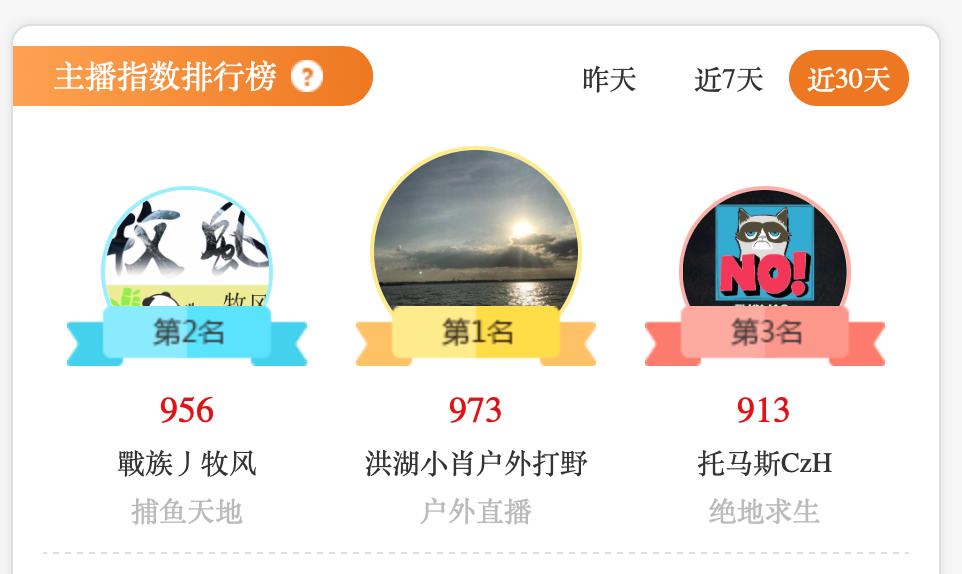Screen dimensions: 962x574
Task: Open second-place streamer 戰族丿牧风
Action: (187, 464)
